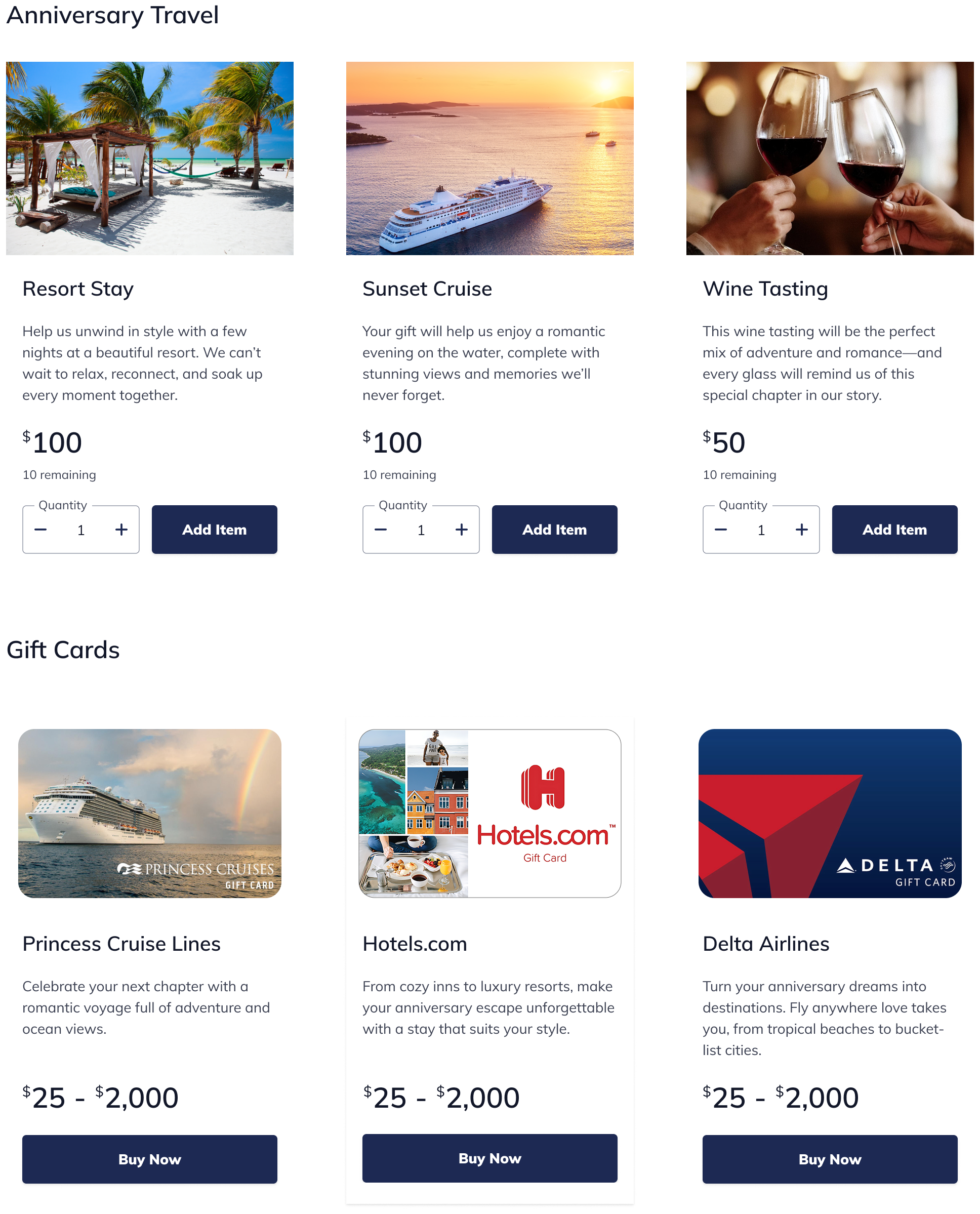Increase Resort Stay quantity
The width and height of the screenshot is (980, 1214).
[121, 529]
